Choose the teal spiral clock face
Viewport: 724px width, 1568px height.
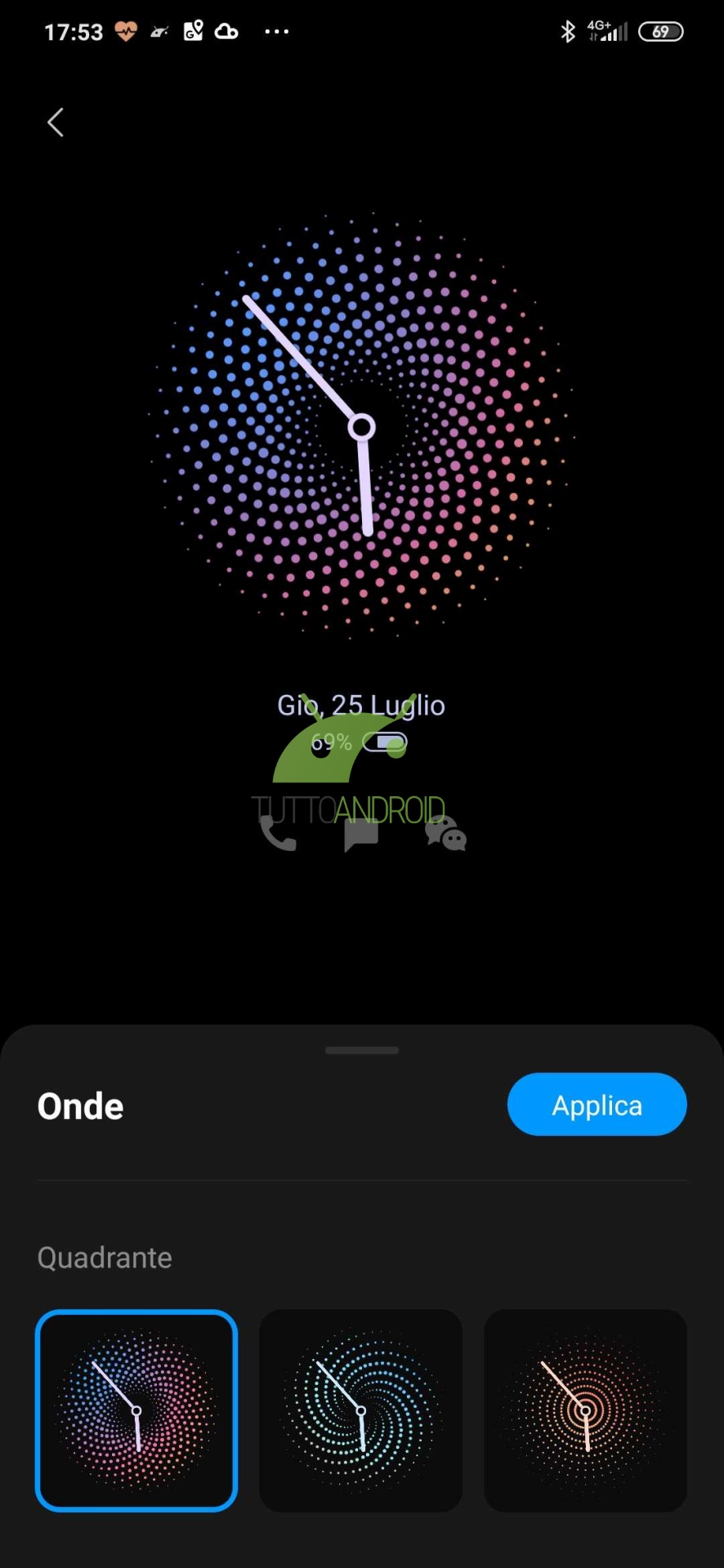[360, 1410]
